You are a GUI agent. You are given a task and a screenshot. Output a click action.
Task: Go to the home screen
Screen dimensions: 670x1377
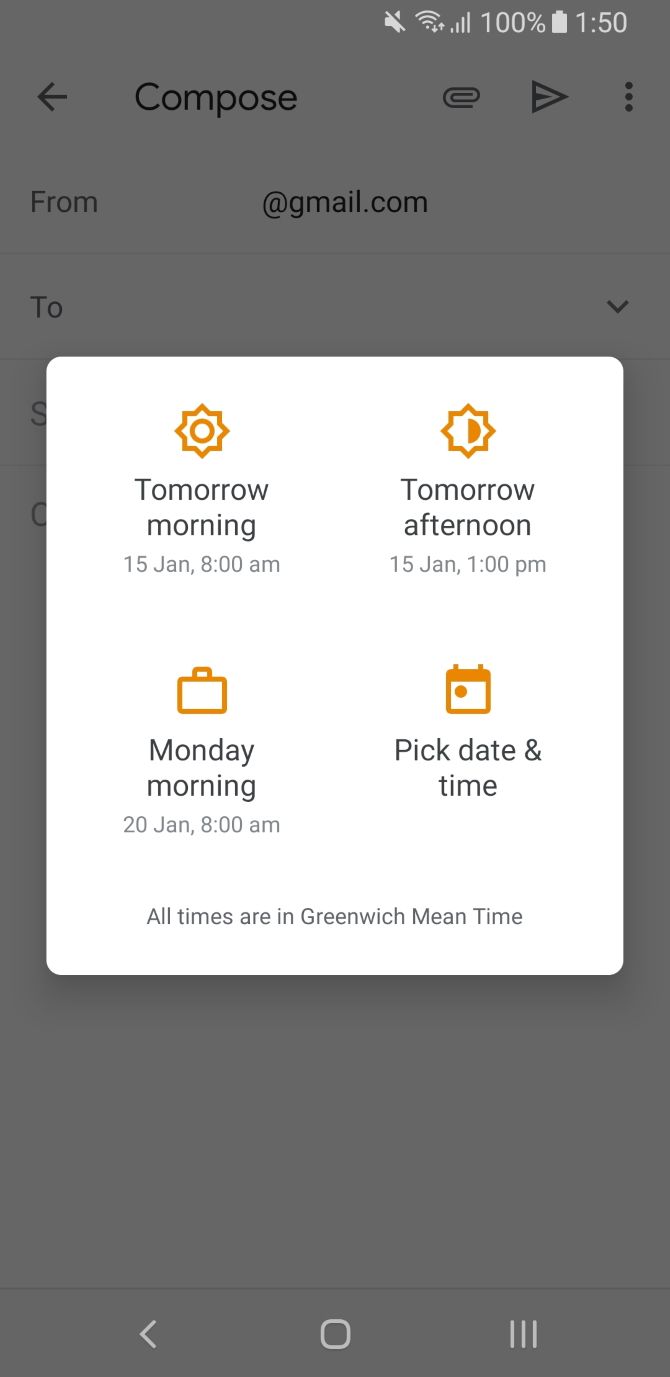(335, 1333)
